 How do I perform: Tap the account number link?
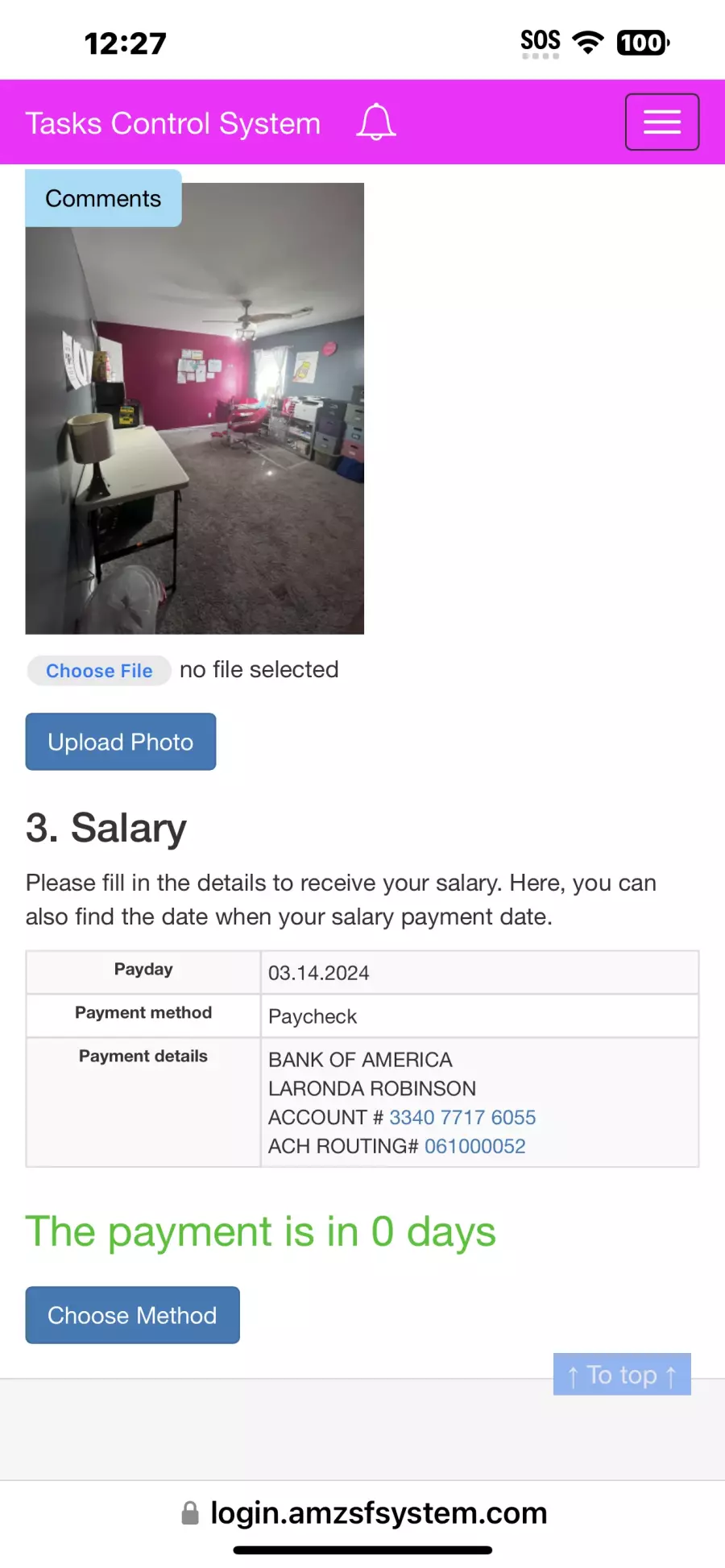462,1117
